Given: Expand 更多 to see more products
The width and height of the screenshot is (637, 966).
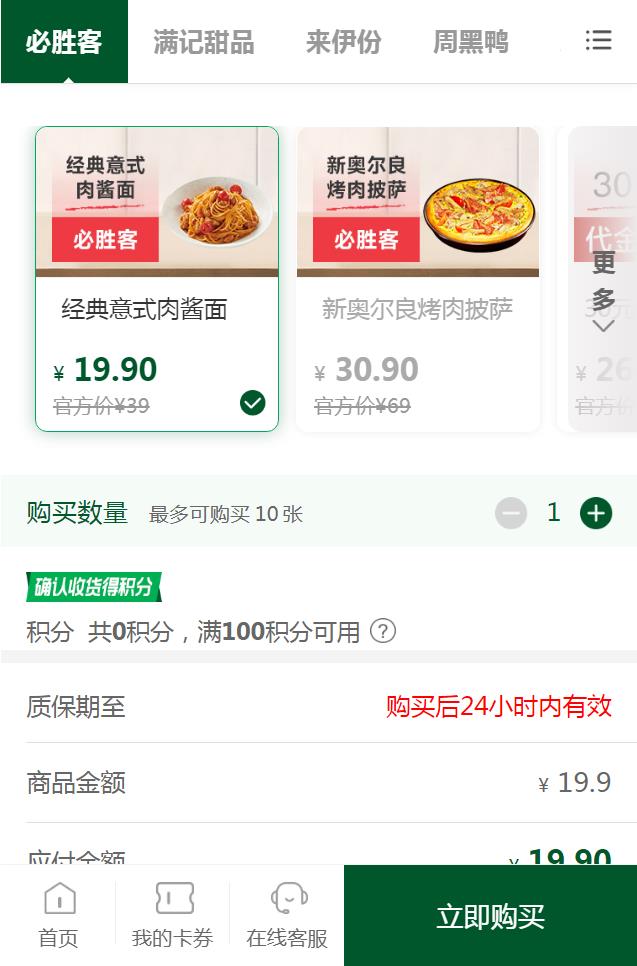Looking at the screenshot, I should click(603, 292).
